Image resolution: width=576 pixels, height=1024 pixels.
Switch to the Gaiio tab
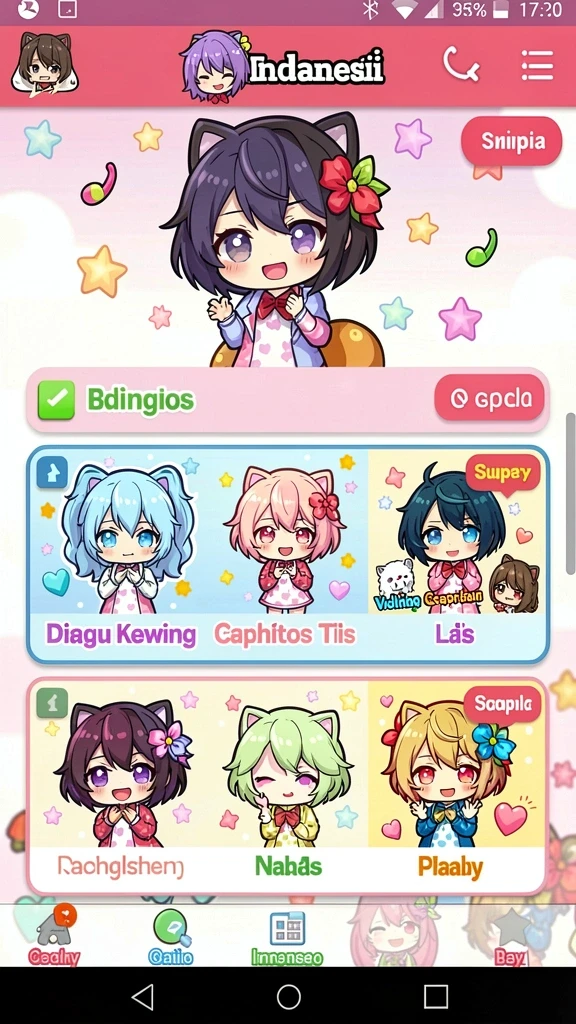pyautogui.click(x=170, y=936)
